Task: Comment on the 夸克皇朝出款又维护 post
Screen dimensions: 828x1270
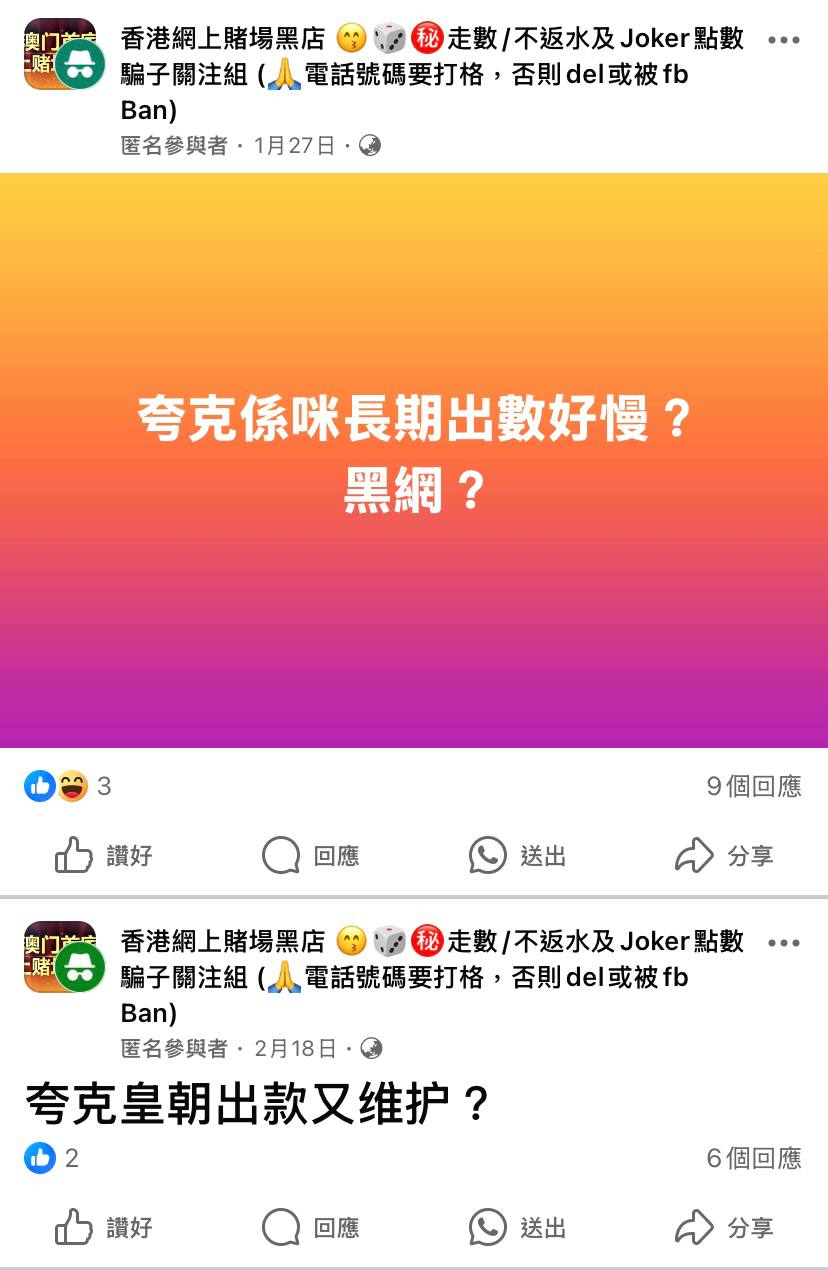Action: (311, 1227)
